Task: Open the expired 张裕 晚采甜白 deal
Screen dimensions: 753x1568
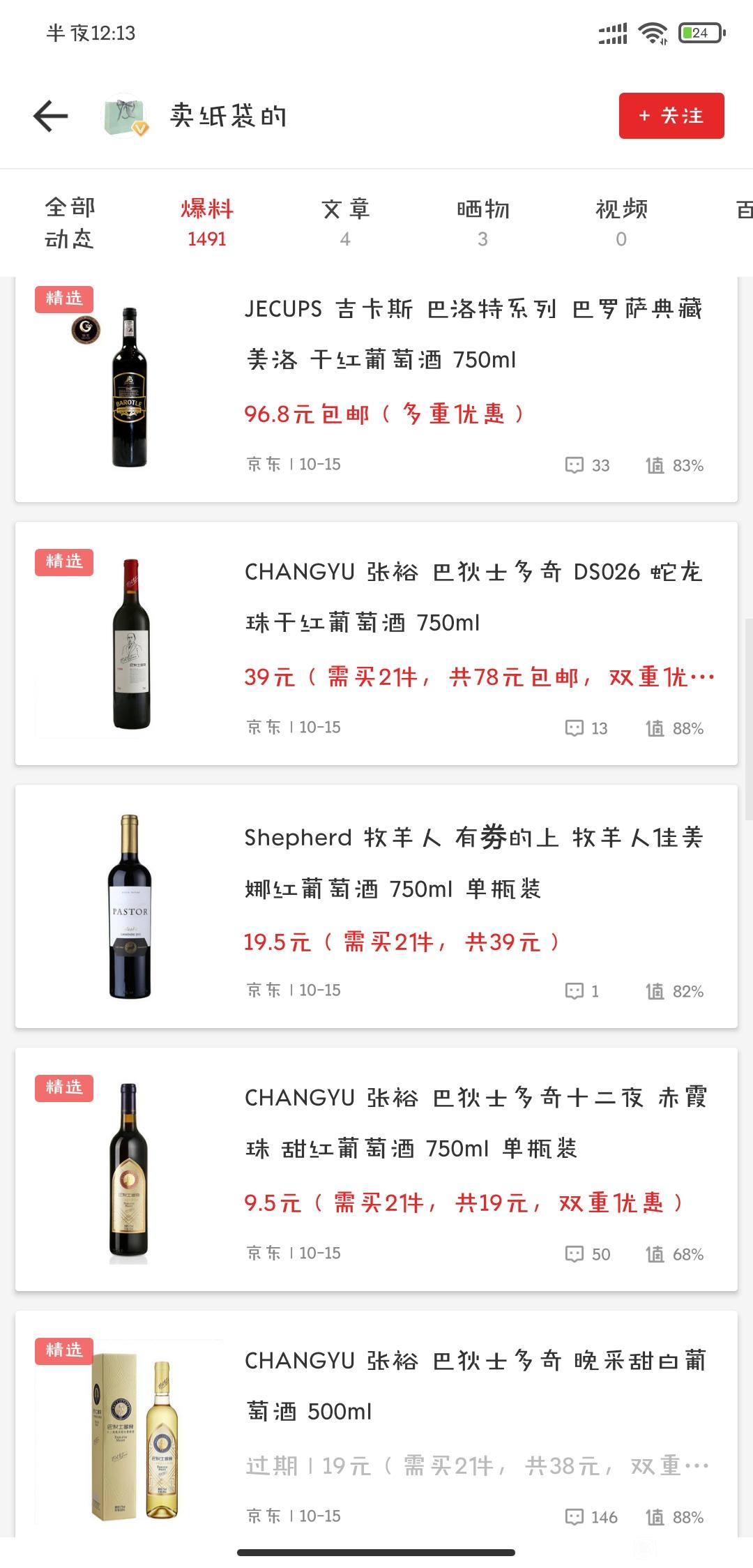Action: (376, 1424)
